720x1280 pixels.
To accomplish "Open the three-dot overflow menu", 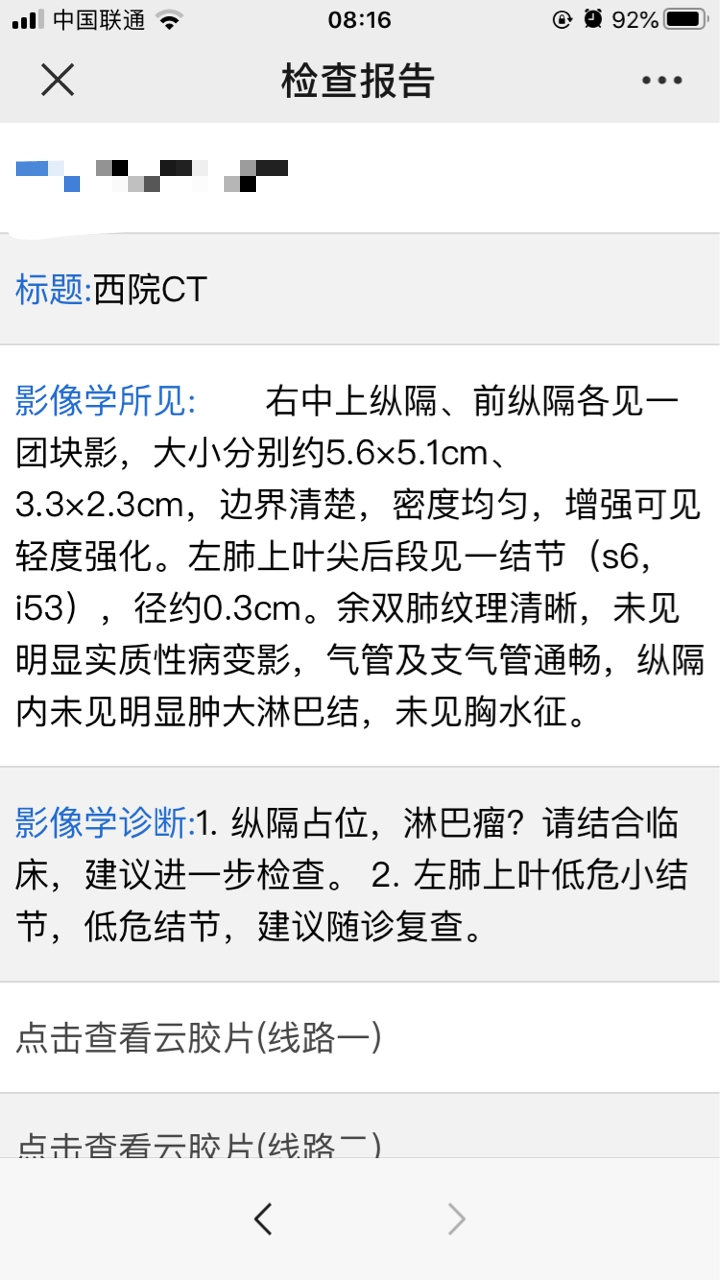I will 662,81.
